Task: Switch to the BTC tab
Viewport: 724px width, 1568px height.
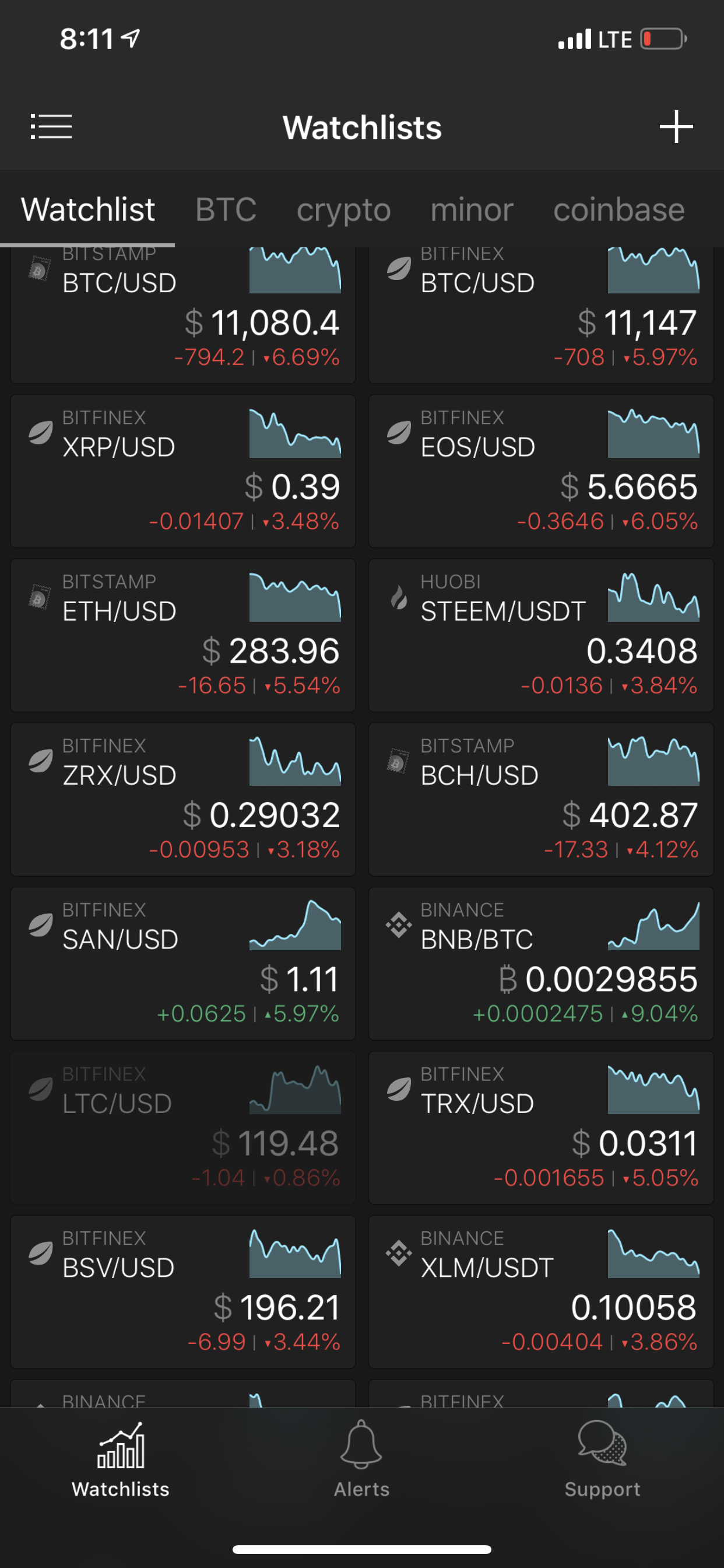Action: click(226, 210)
